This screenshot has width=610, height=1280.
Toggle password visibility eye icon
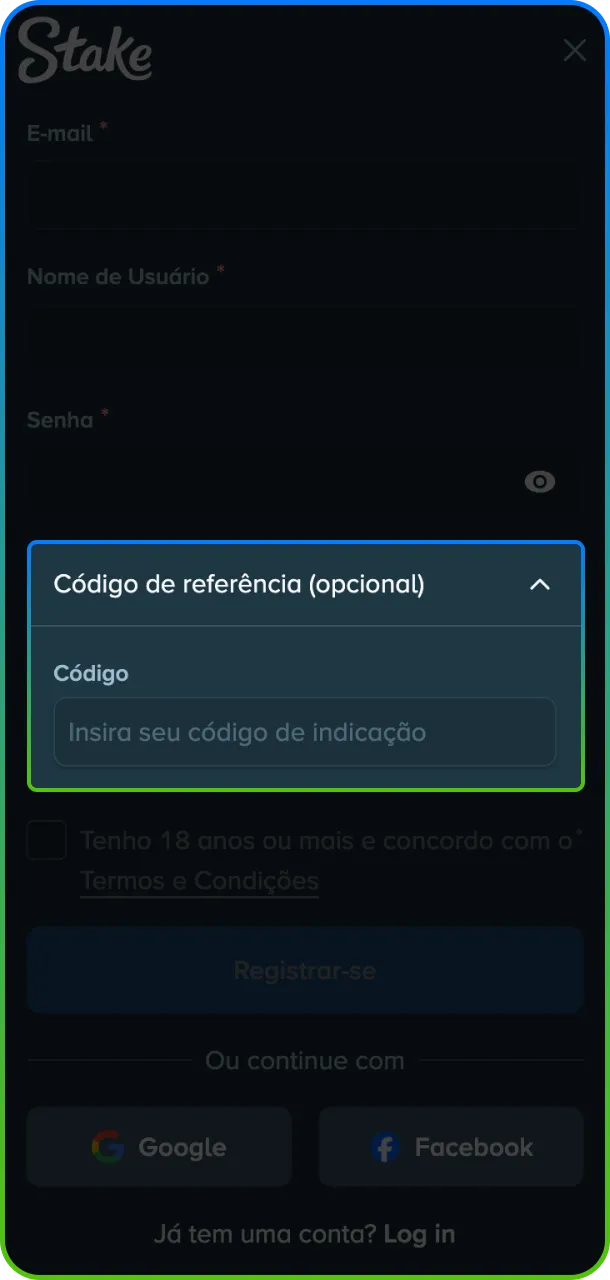point(540,482)
